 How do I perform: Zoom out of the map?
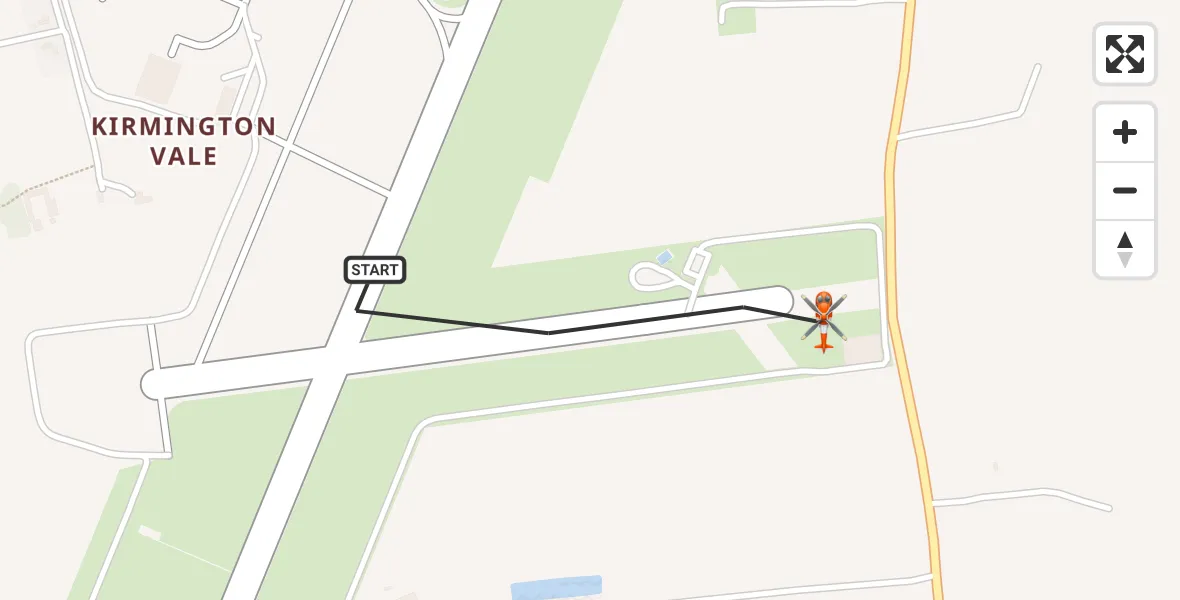(x=1125, y=191)
